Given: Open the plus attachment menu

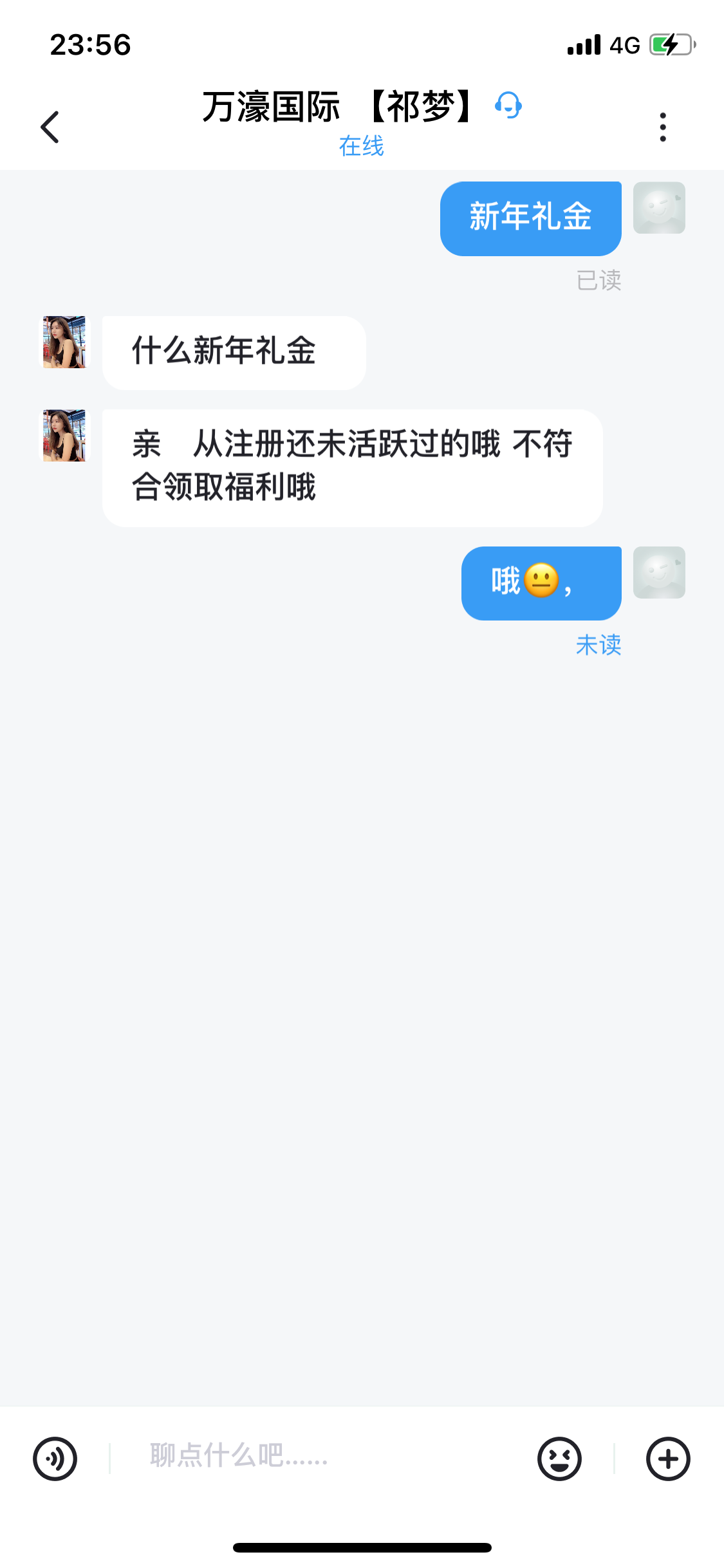Looking at the screenshot, I should 668,1459.
